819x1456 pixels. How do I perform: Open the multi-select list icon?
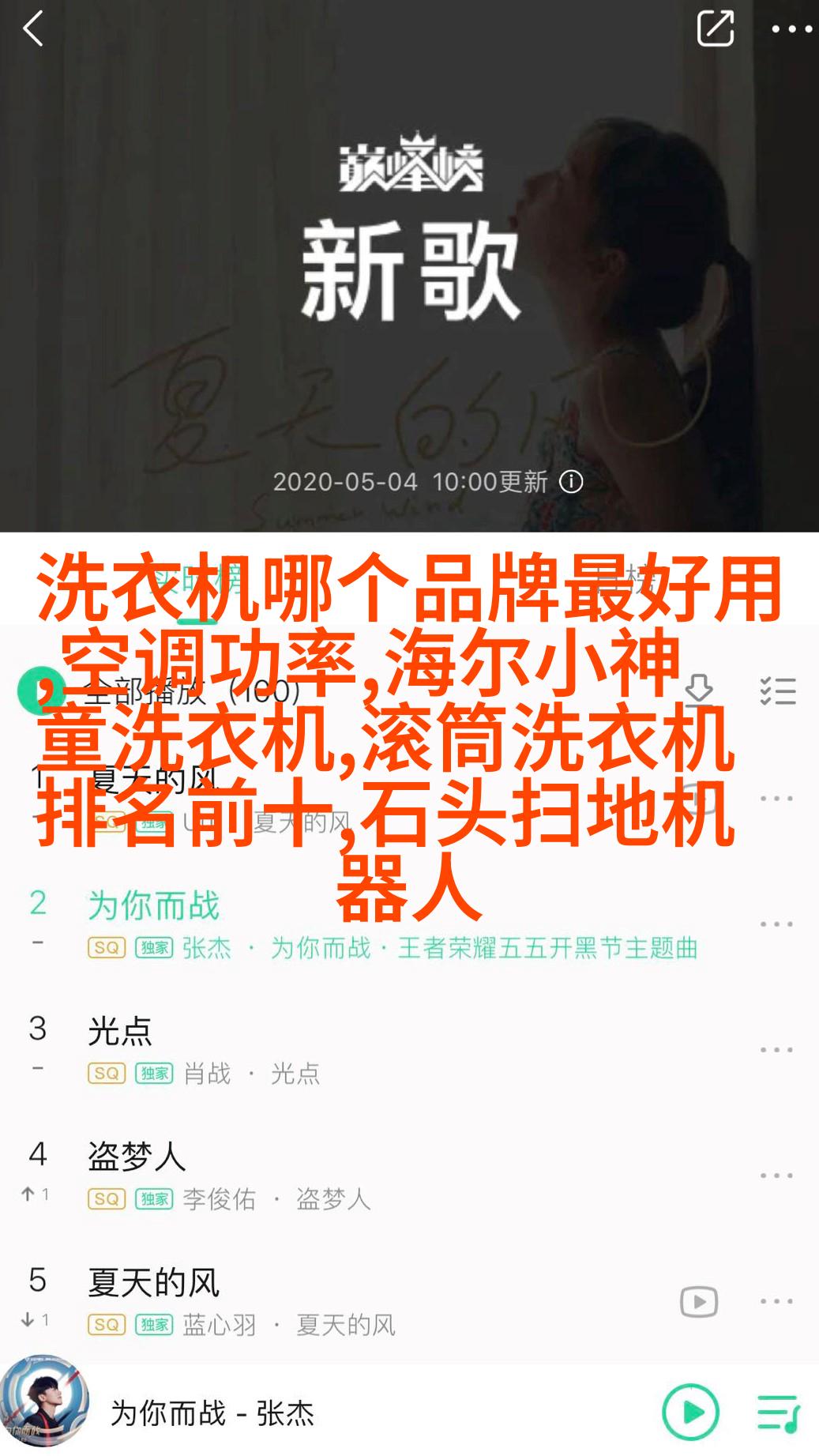(778, 690)
